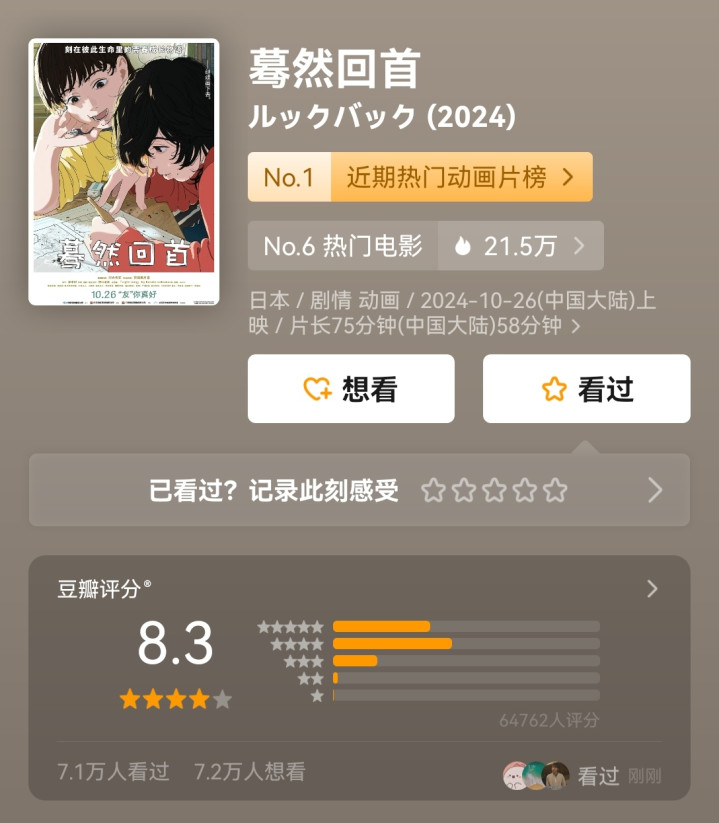View friends who 看过 this movie
719x823 pixels.
582,776
